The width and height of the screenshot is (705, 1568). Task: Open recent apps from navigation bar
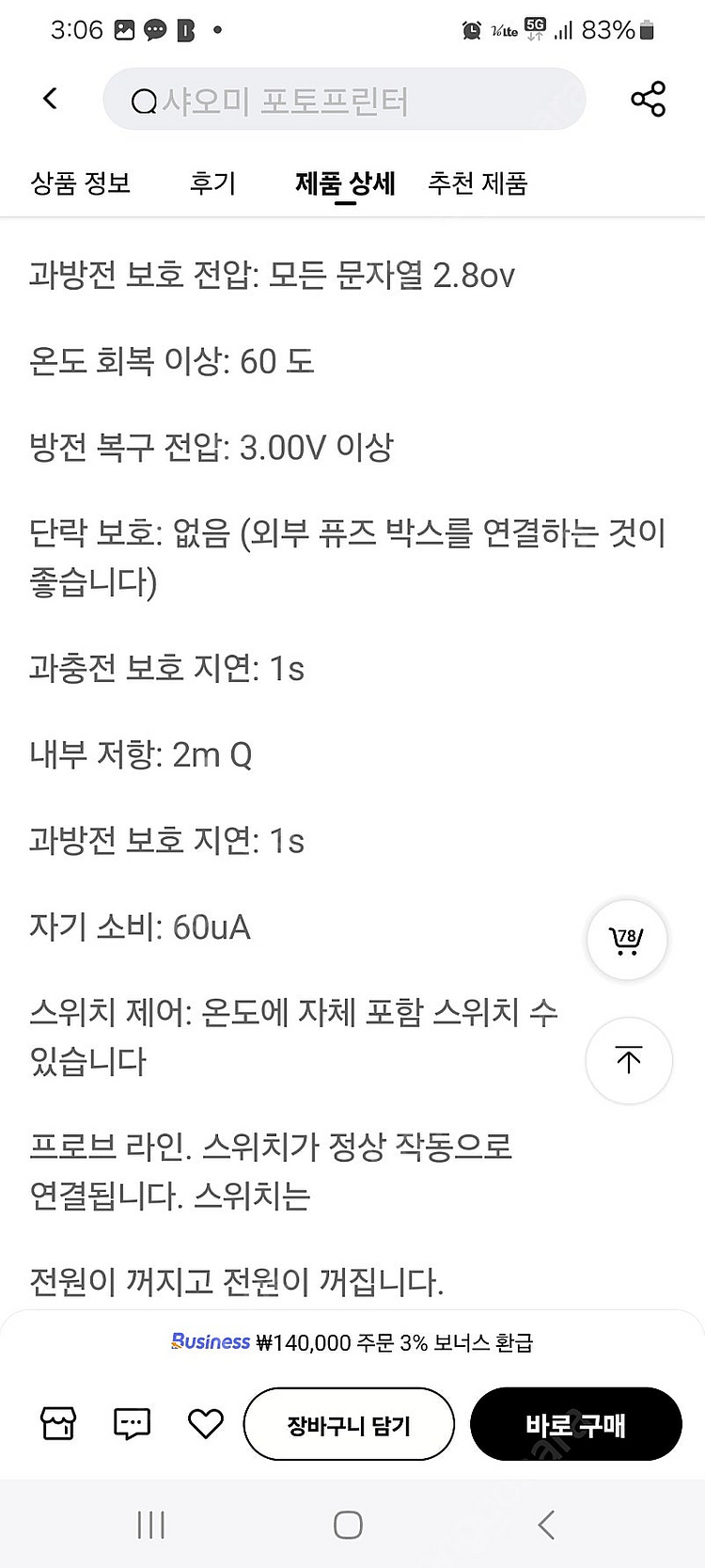150,1525
